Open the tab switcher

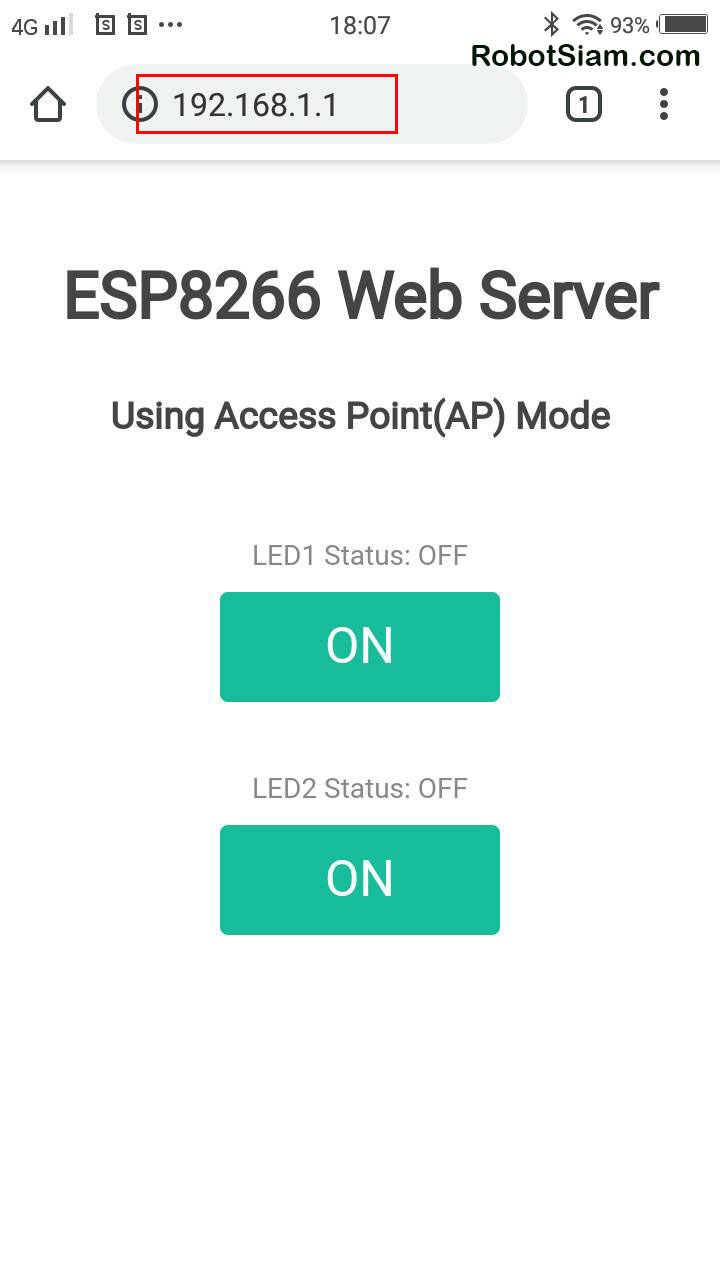[584, 104]
